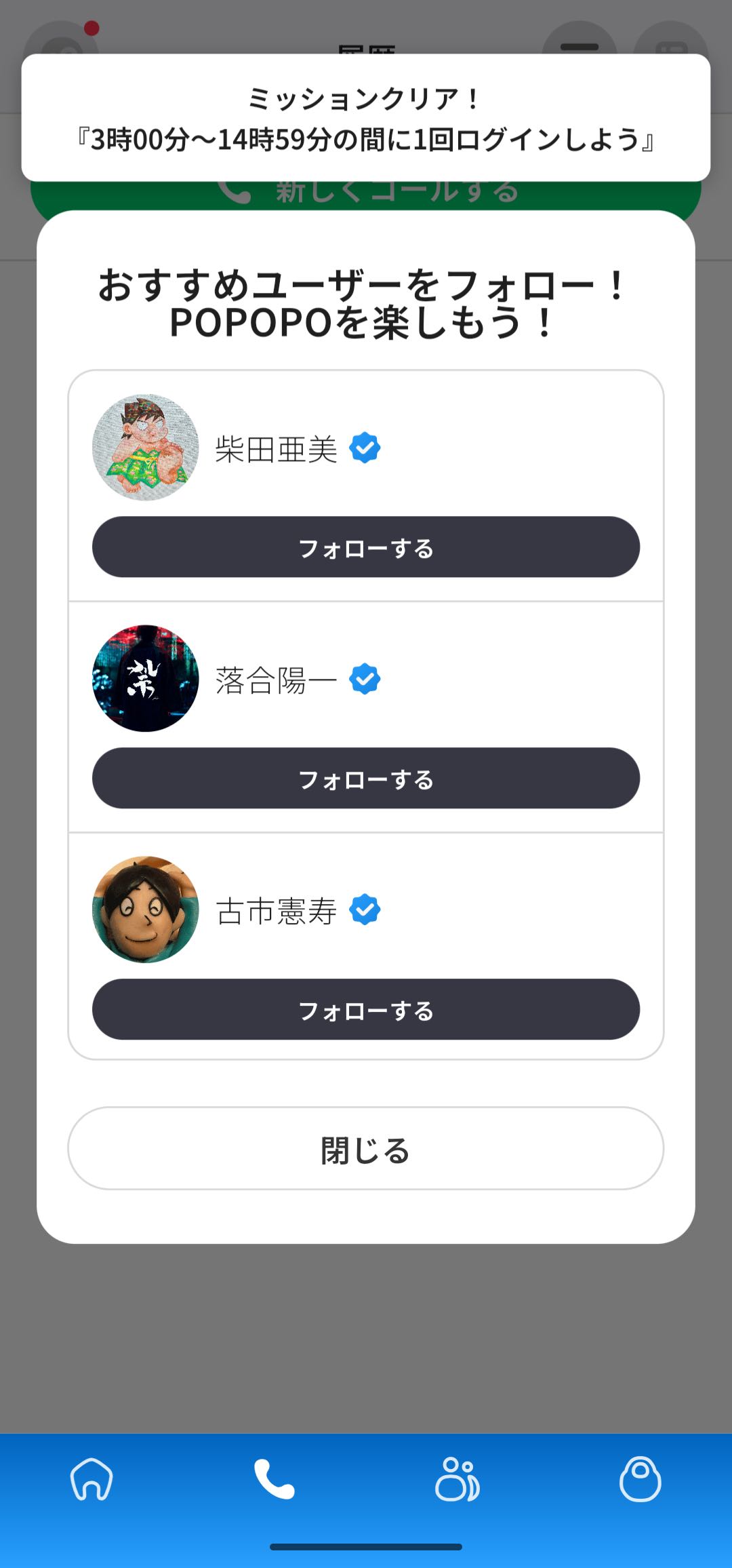Screen dimensions: 732x1568
Task: Open the friends tab
Action: tap(457, 1478)
